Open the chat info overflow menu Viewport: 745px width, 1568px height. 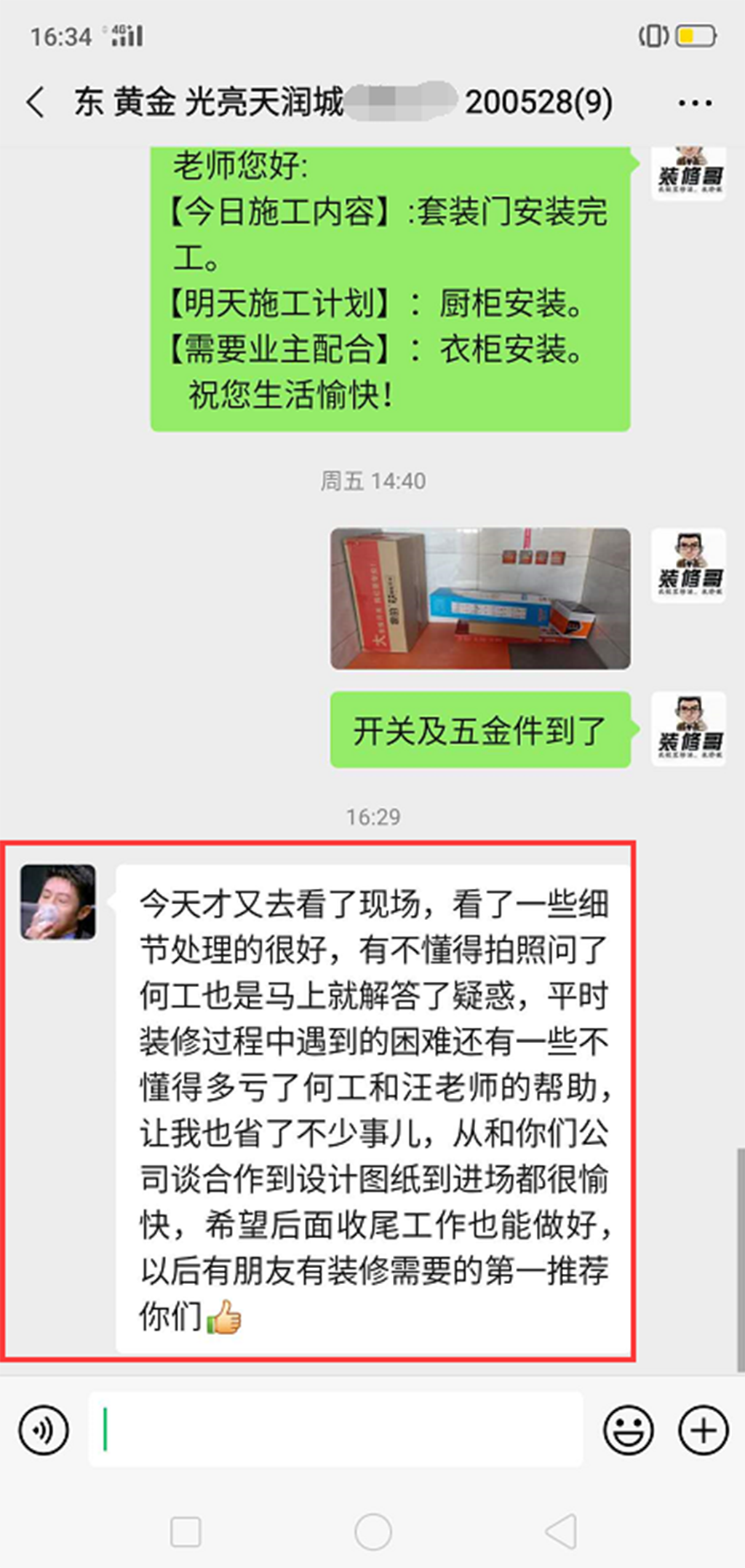tap(694, 103)
